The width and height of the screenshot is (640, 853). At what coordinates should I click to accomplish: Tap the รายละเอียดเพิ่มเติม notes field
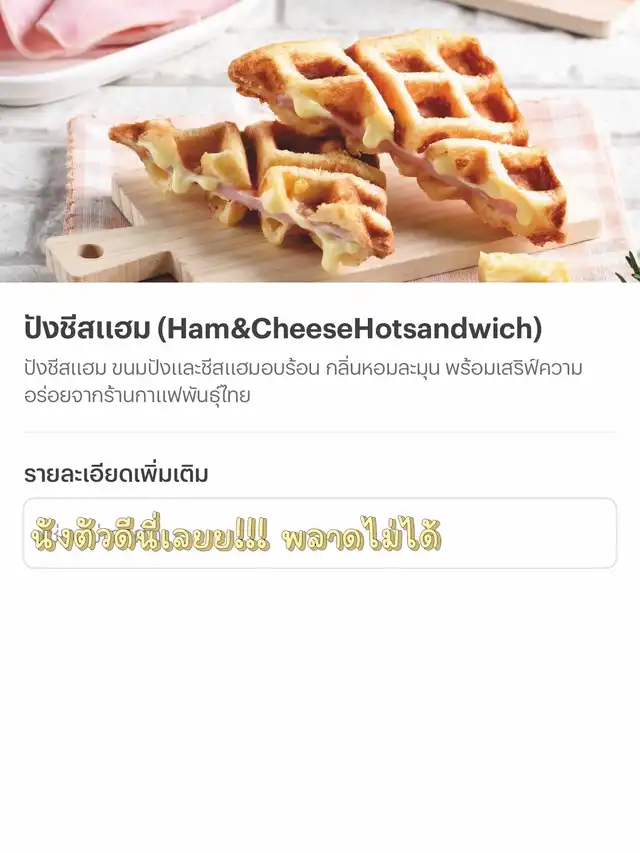click(320, 534)
